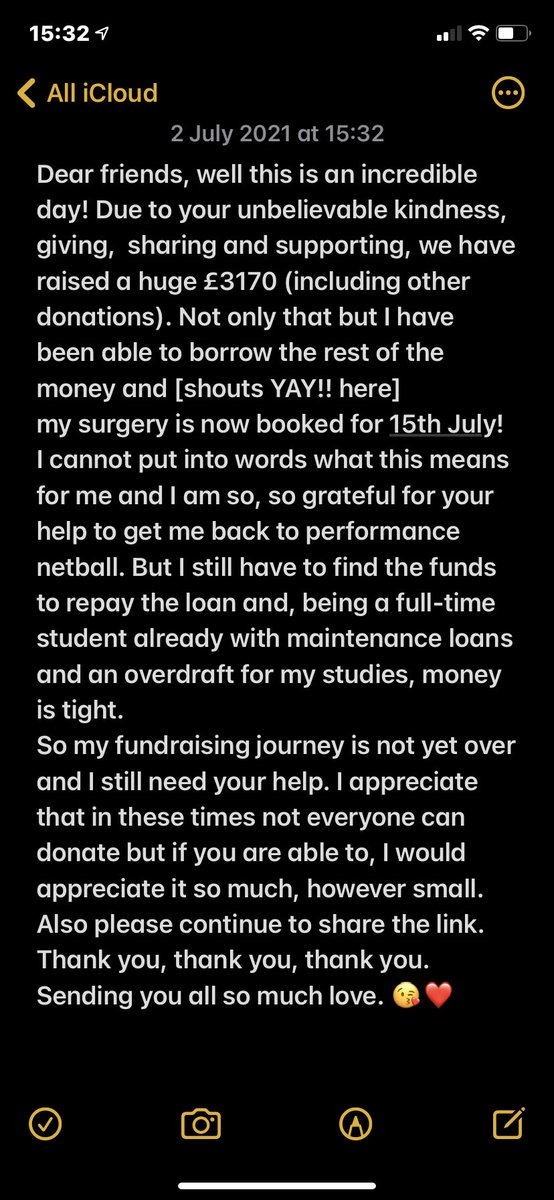
Task: Tap the note body to edit
Action: [277, 576]
